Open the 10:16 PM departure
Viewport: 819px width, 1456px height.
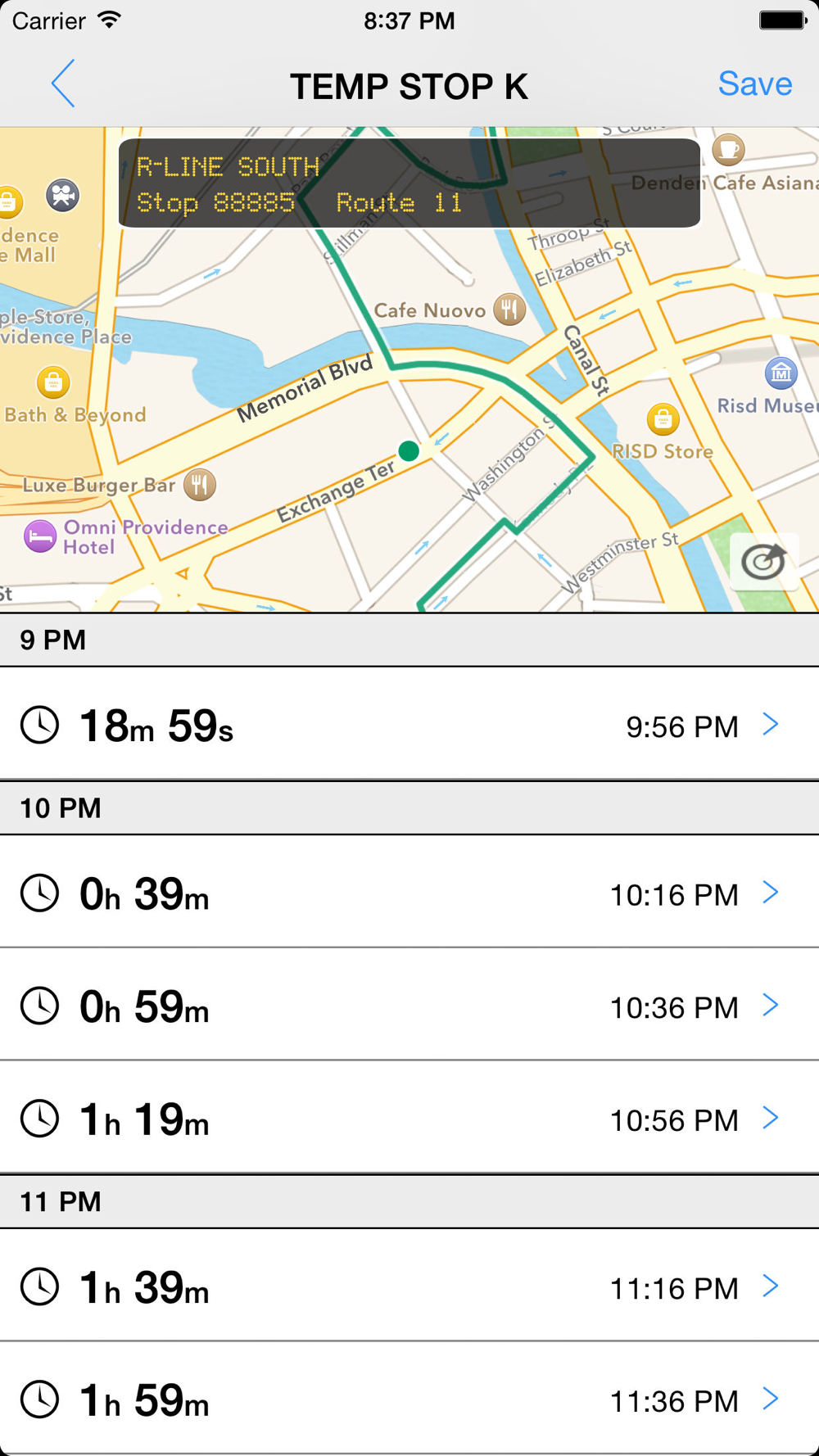coord(409,892)
